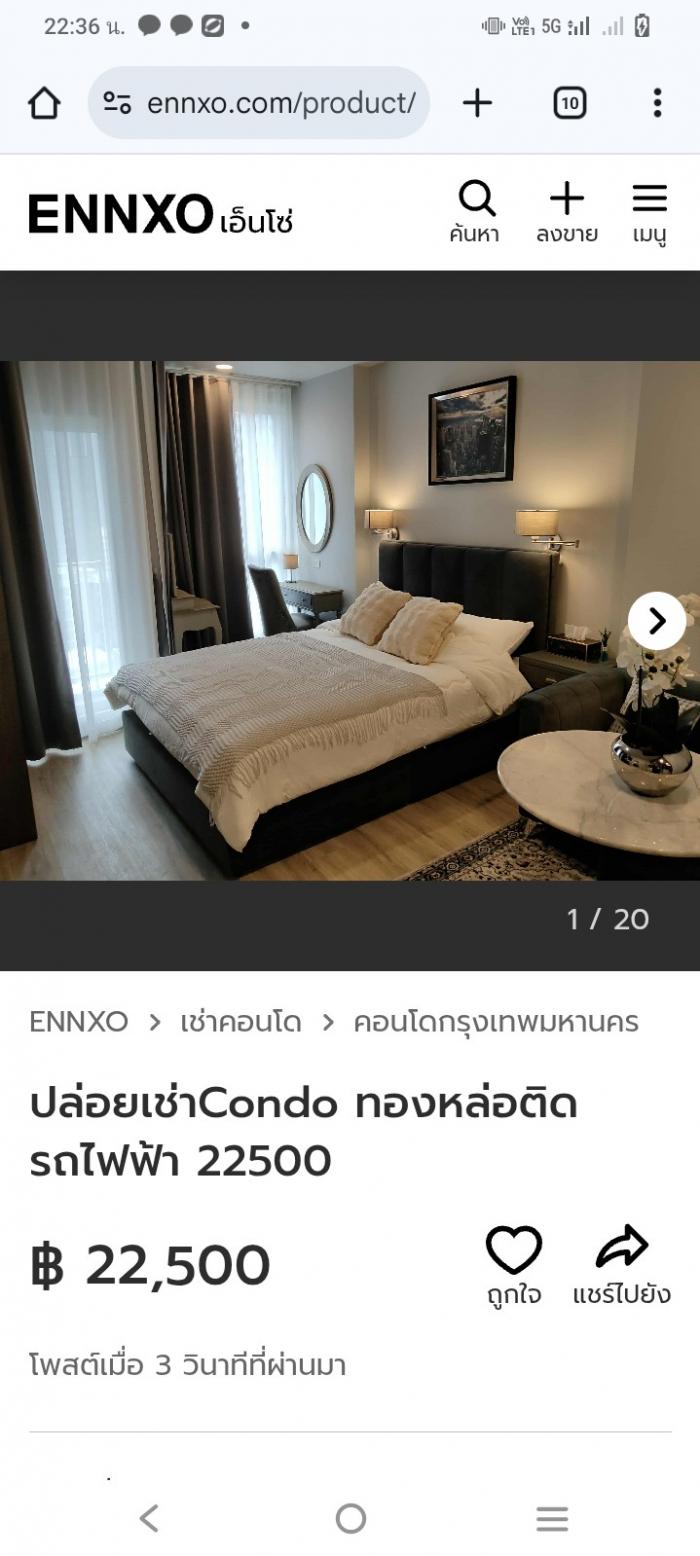Like this listing with ถูกใจ

[x=514, y=1265]
